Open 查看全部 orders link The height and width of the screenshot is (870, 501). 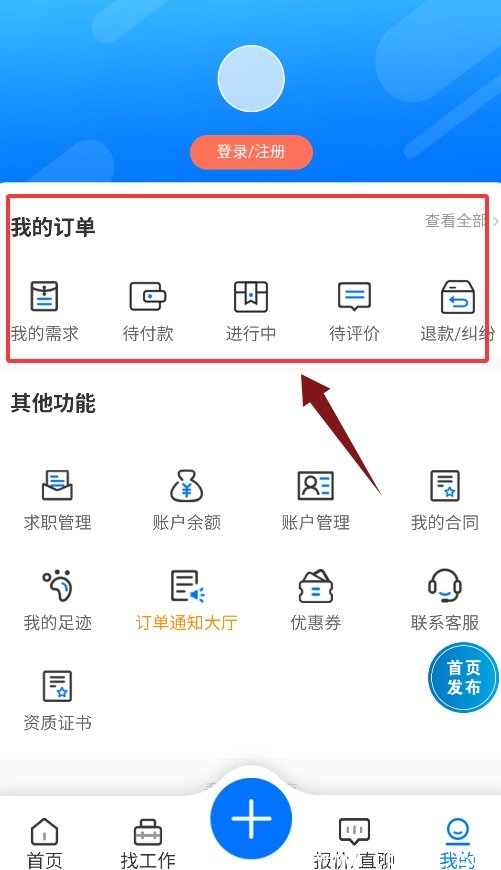462,221
